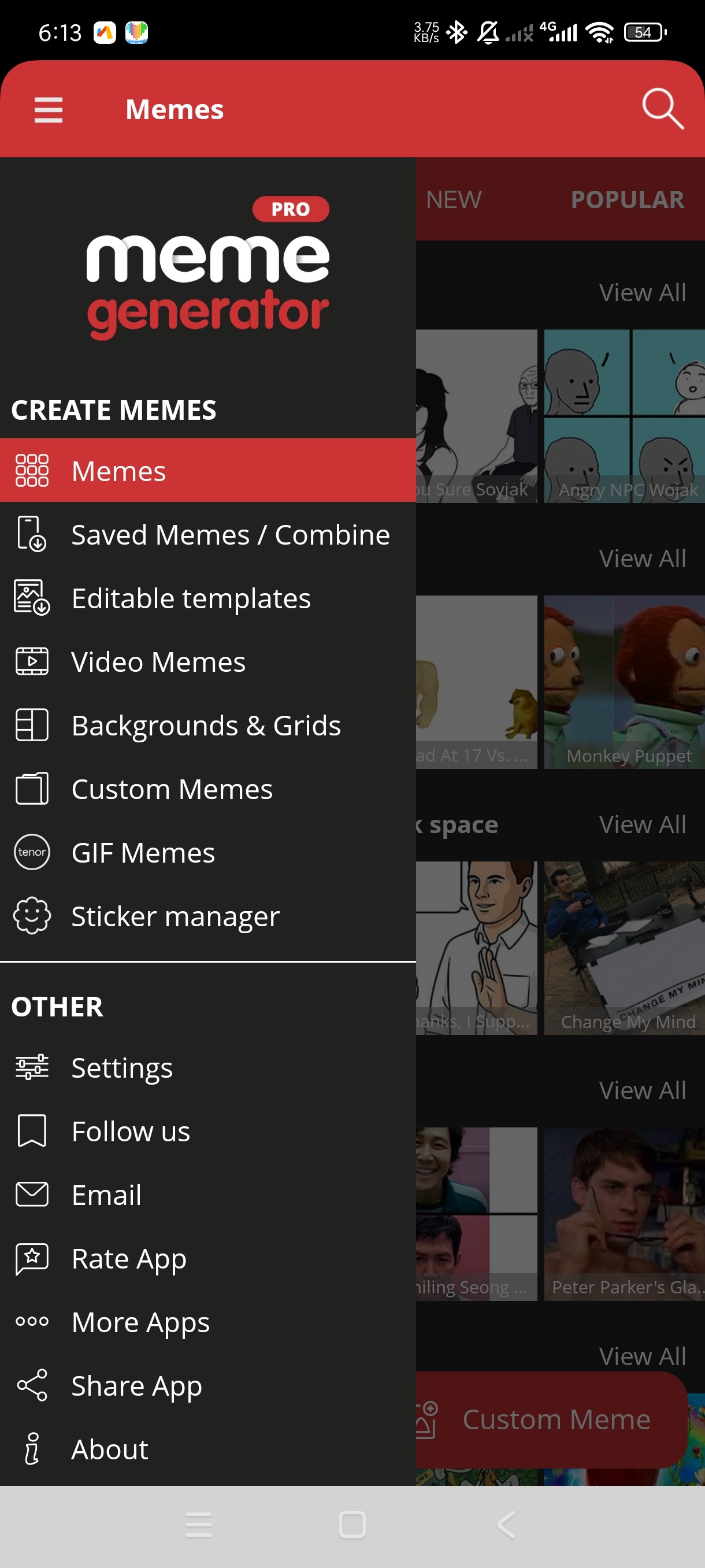This screenshot has height=1568, width=705.
Task: Open Editable templates
Action: (208, 598)
